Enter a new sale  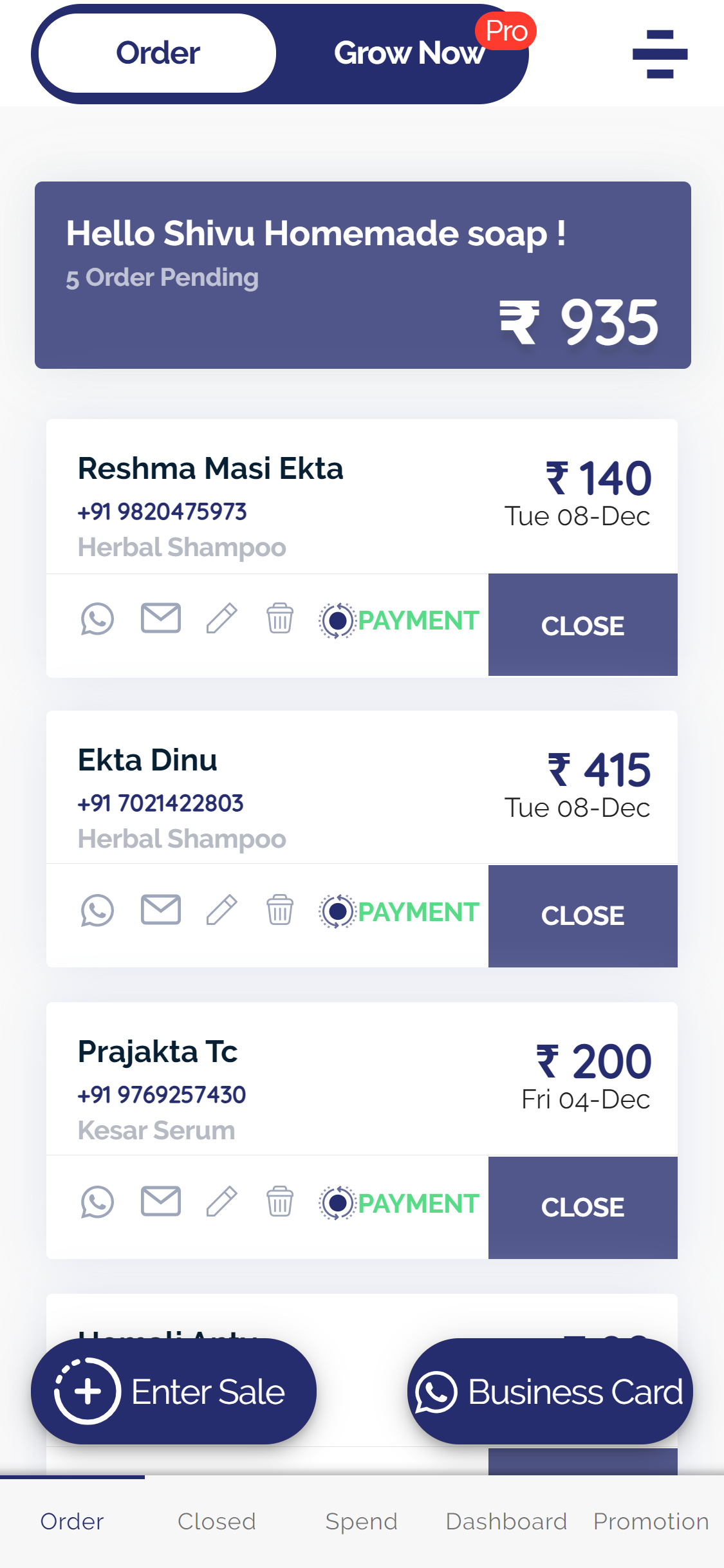[x=174, y=1391]
